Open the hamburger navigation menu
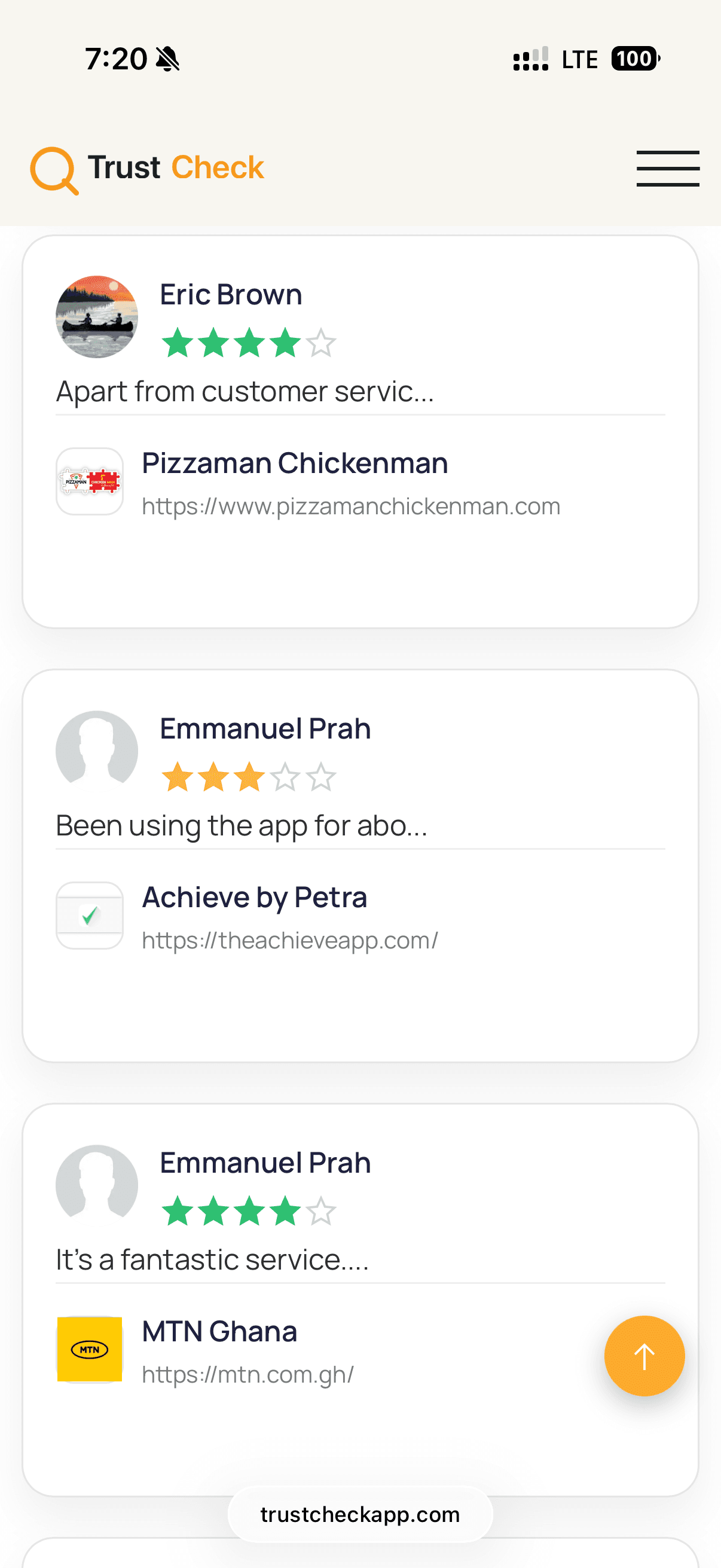 (x=667, y=169)
